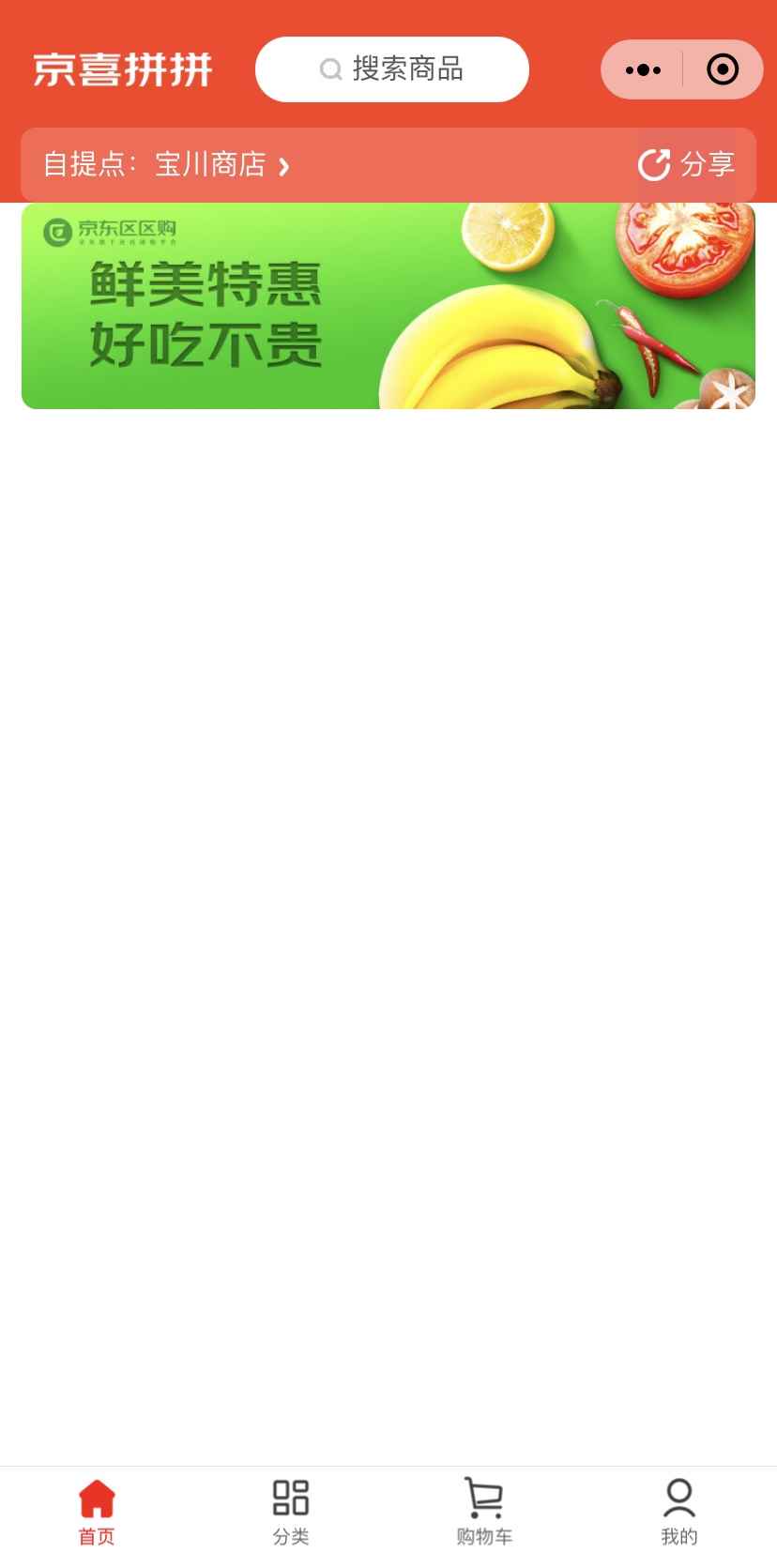
Task: Close the mini program via target icon
Action: tap(722, 69)
